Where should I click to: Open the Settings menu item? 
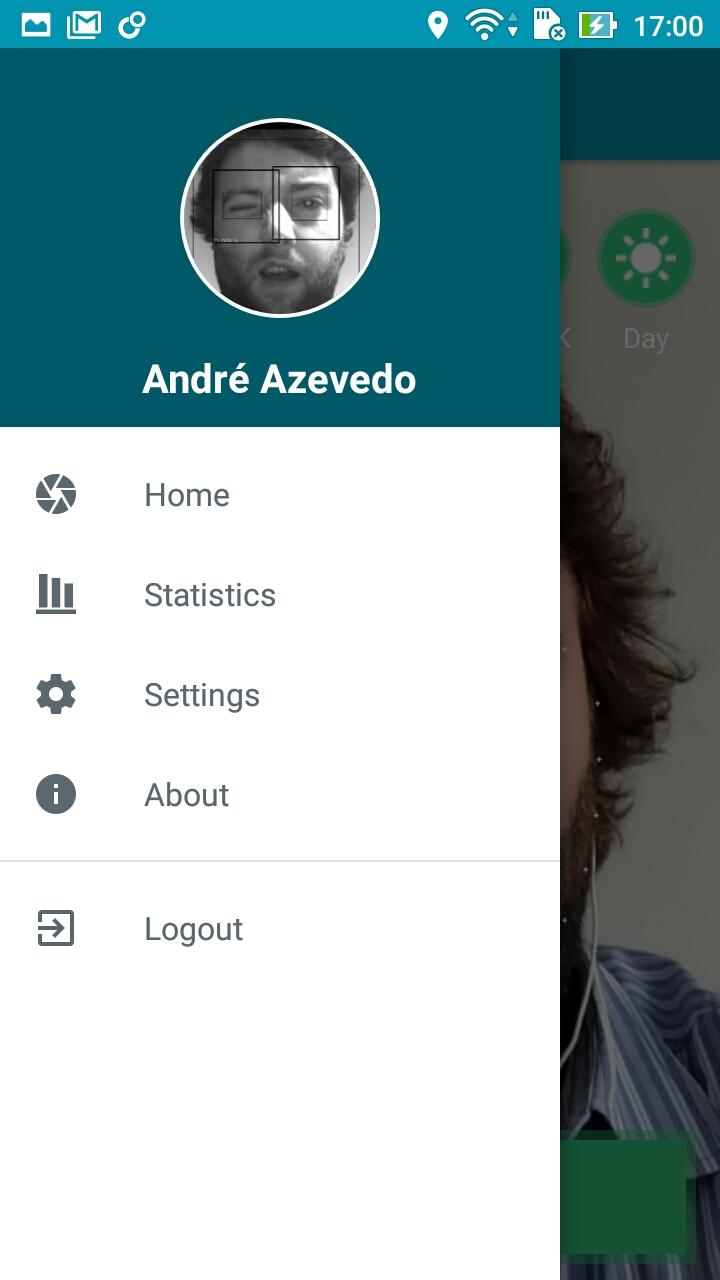(x=201, y=695)
